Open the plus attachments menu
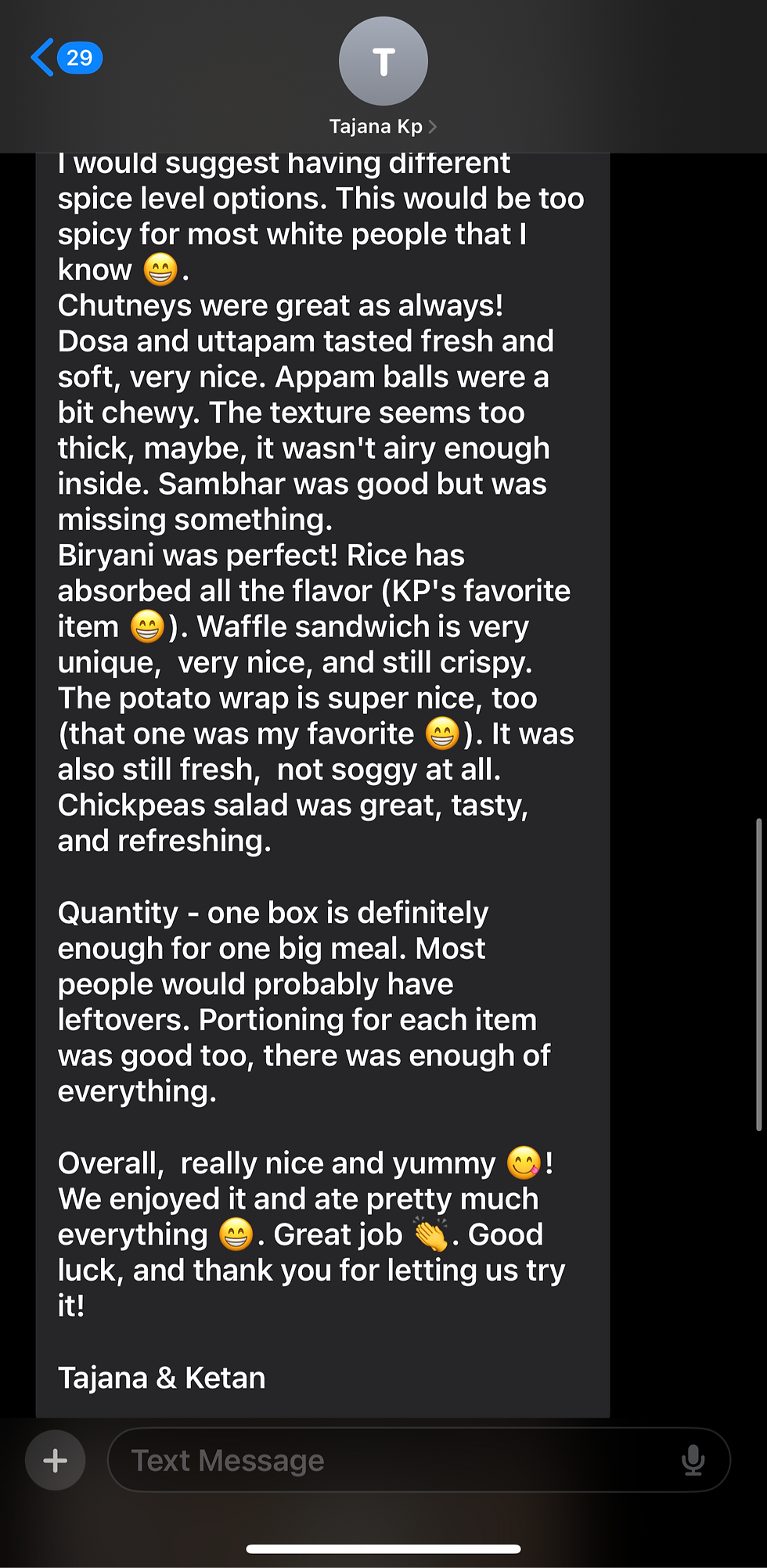Screen dimensions: 767x1568 tap(55, 1460)
